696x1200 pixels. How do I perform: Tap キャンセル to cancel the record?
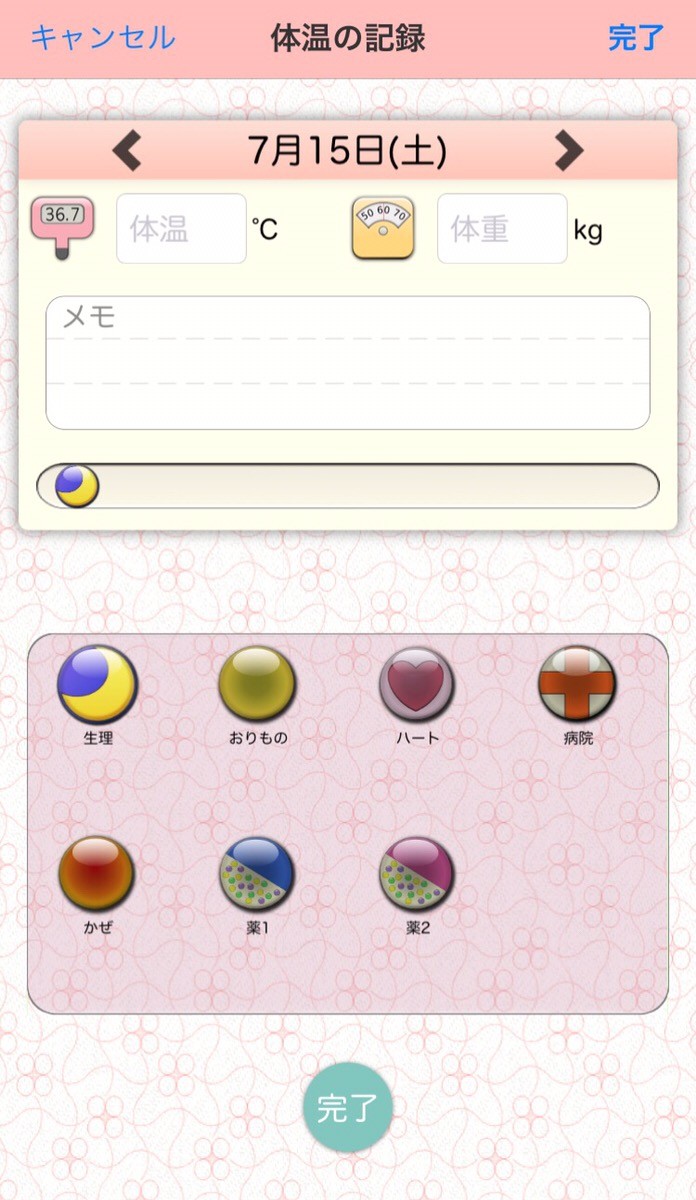click(102, 38)
